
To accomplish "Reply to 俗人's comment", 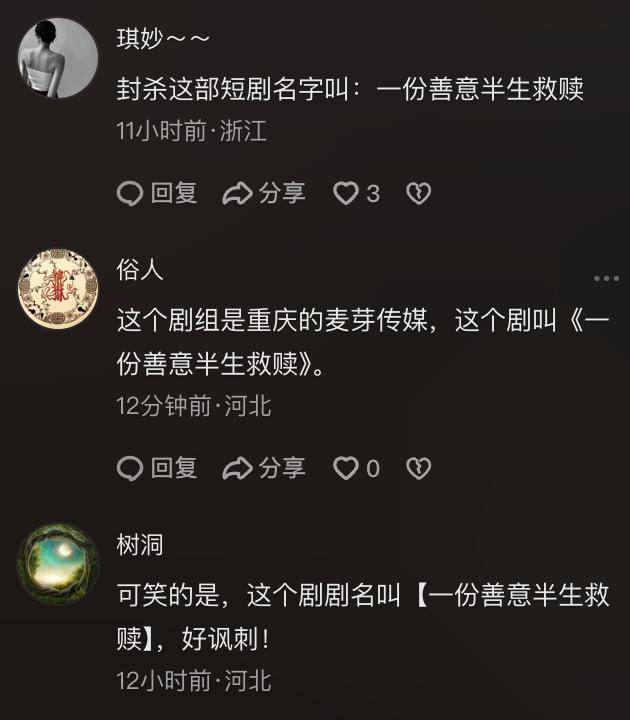I will coord(157,467).
